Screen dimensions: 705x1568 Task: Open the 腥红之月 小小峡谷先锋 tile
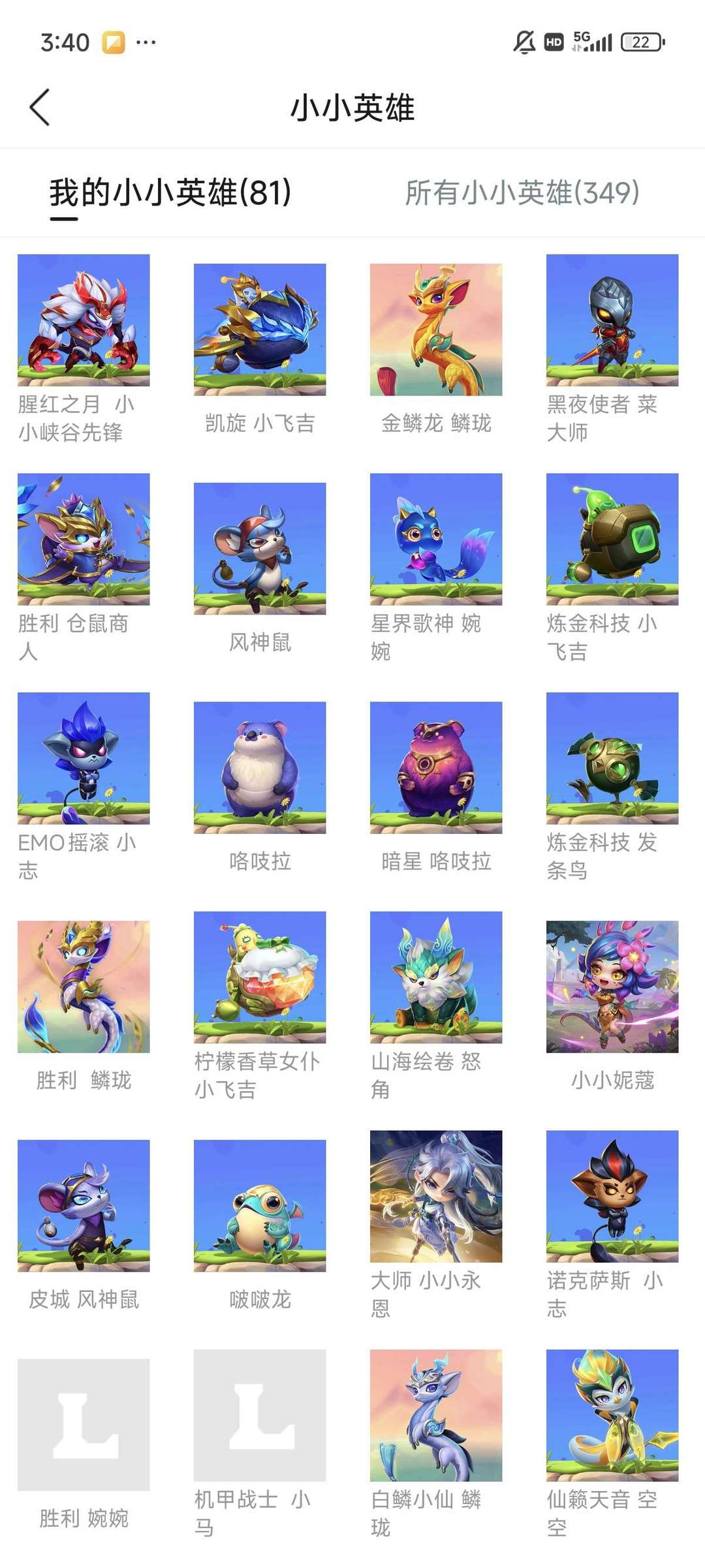(84, 320)
